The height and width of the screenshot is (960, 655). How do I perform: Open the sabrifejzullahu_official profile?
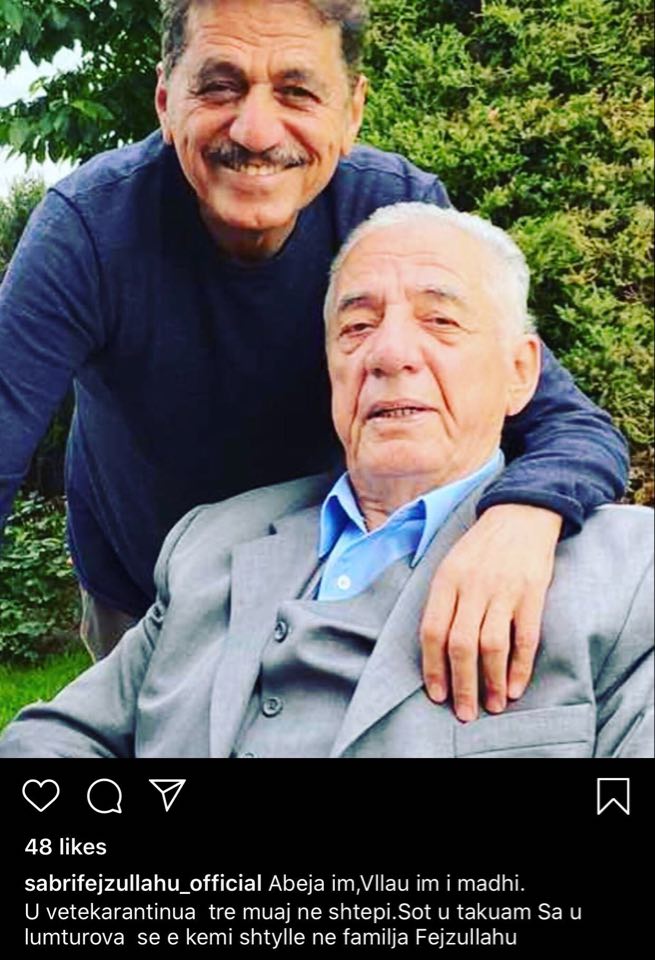144,884
